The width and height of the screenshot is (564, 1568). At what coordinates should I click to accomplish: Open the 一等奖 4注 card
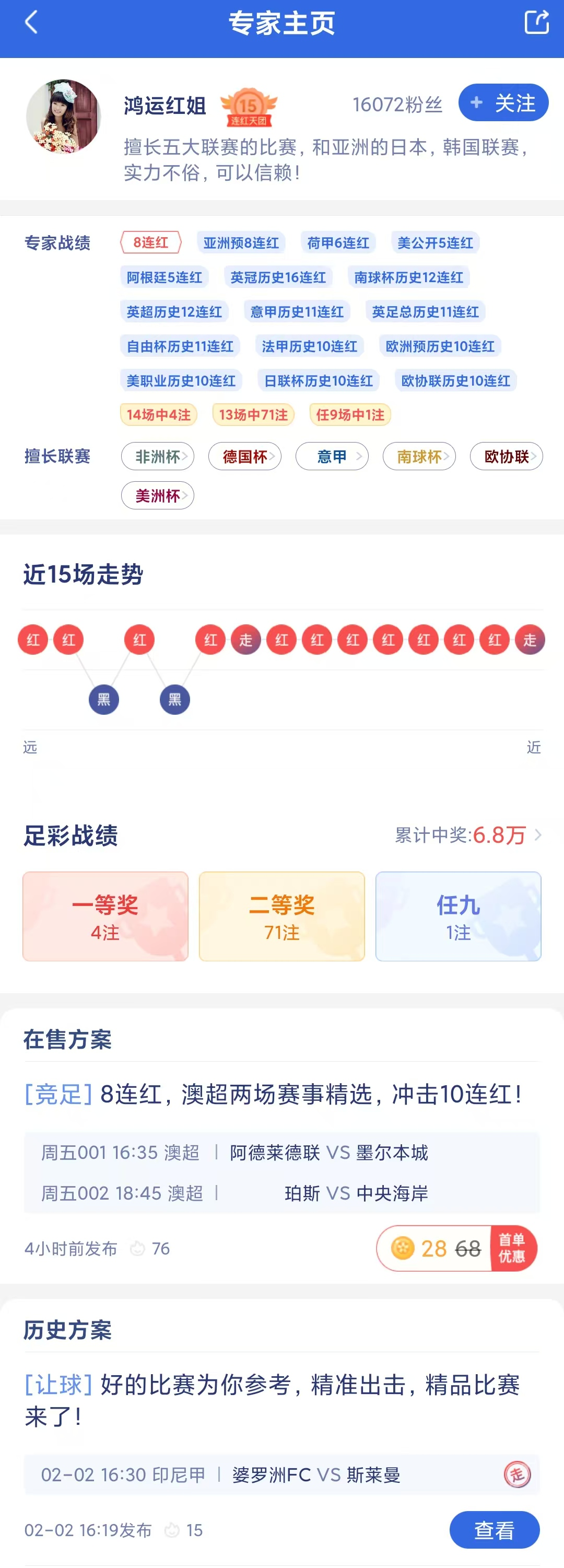(105, 916)
